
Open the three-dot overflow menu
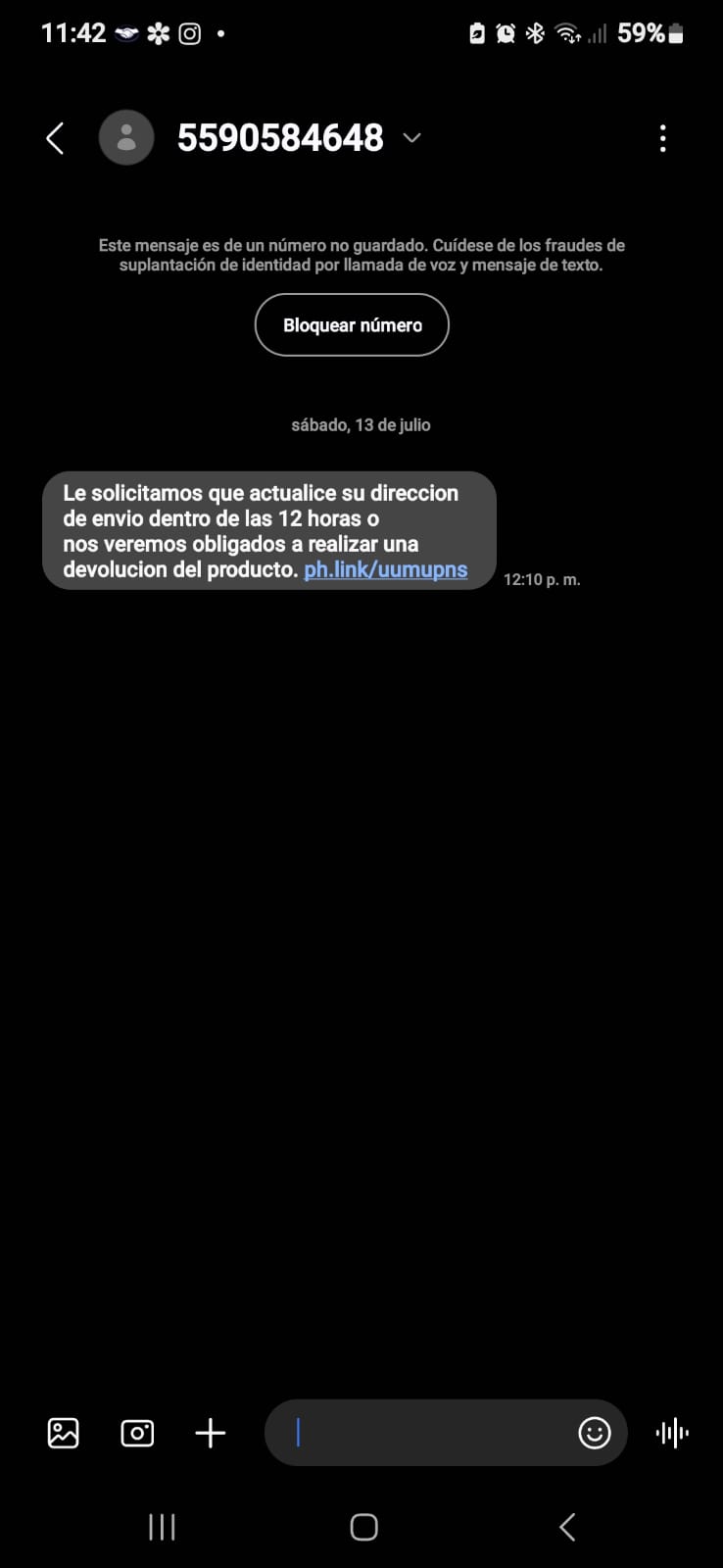[x=663, y=138]
